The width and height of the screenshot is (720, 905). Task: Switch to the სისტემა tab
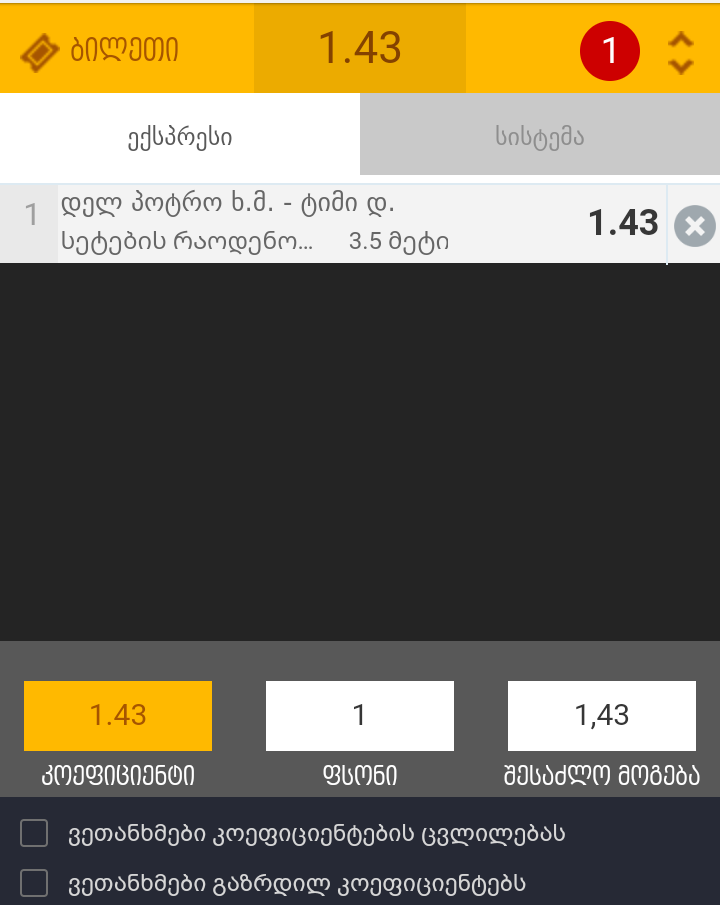[x=539, y=137]
